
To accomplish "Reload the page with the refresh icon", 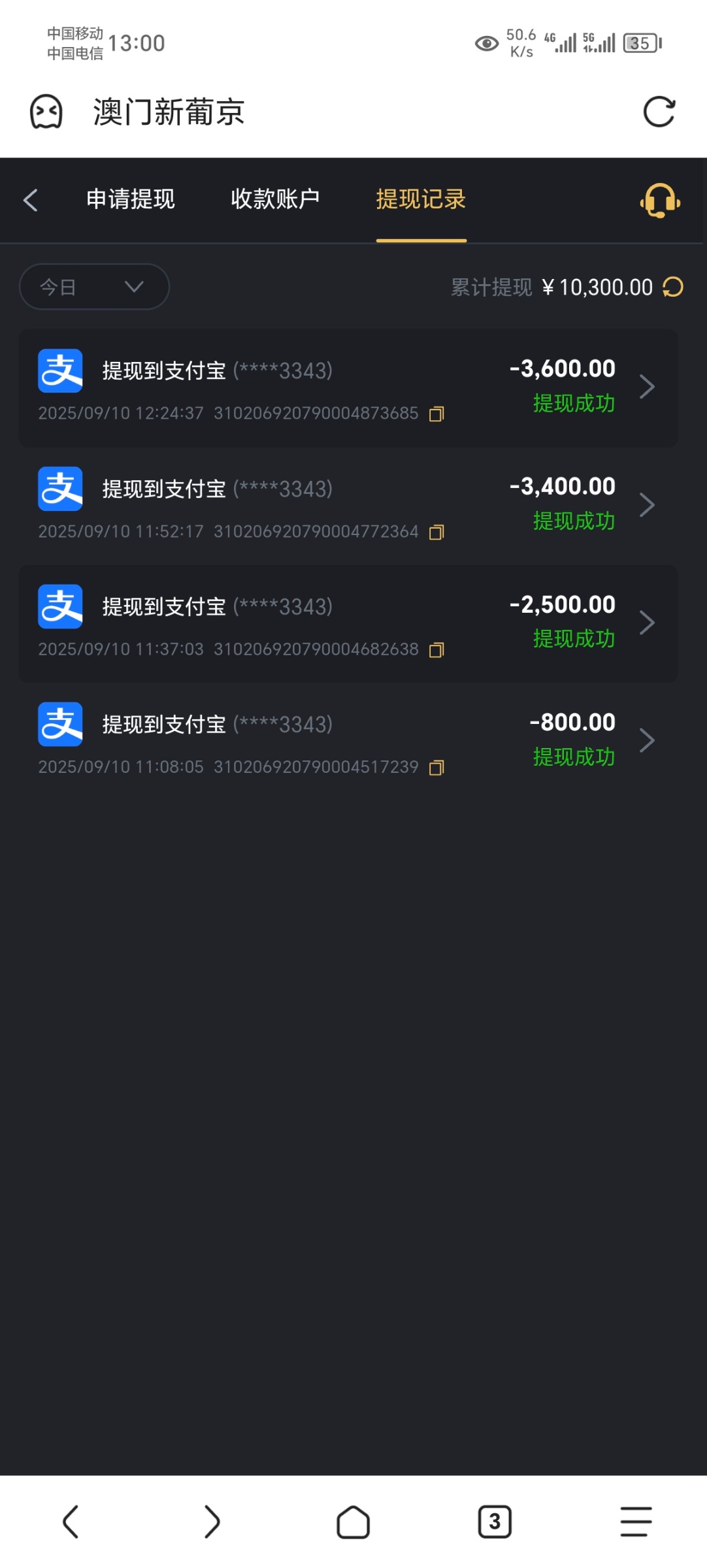I will click(659, 112).
